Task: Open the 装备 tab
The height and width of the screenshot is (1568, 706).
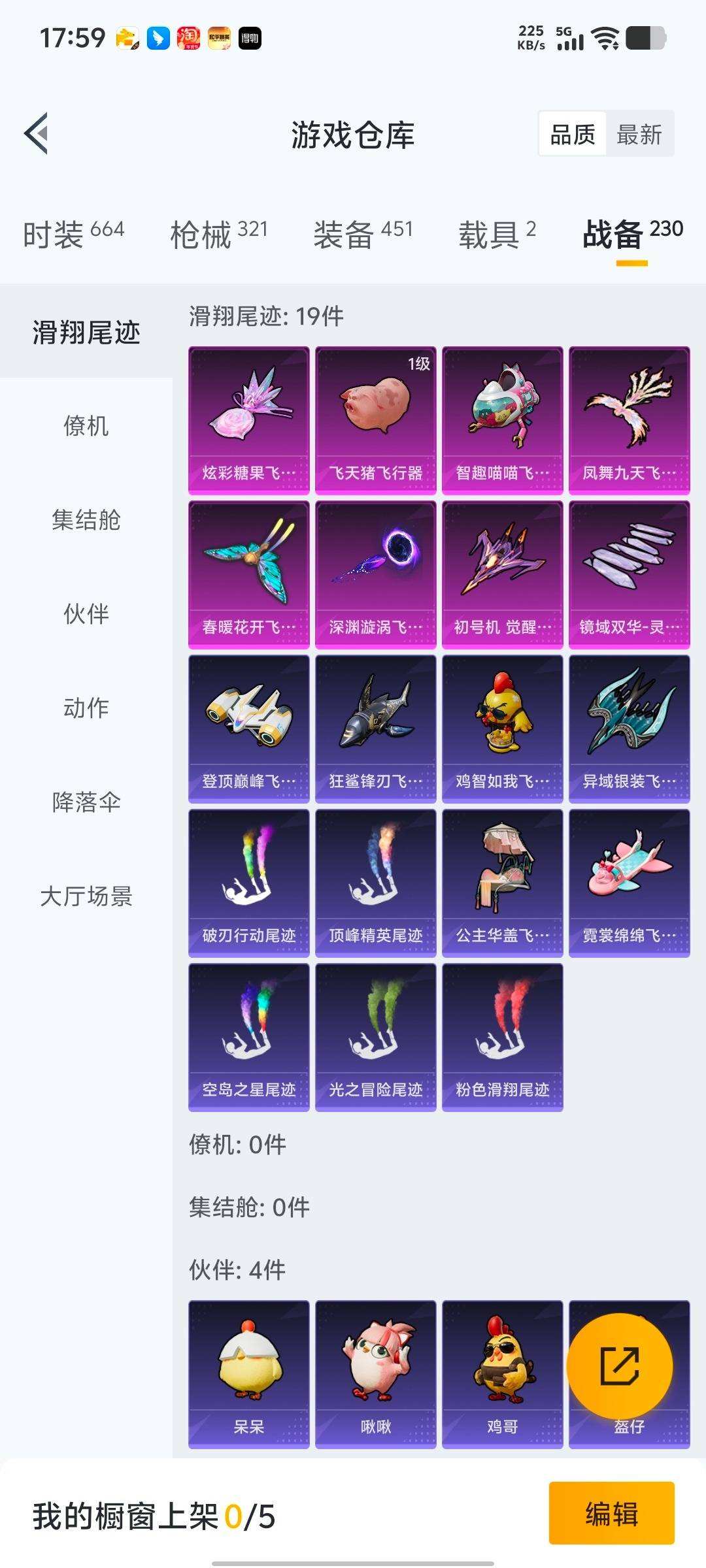Action: pos(363,234)
